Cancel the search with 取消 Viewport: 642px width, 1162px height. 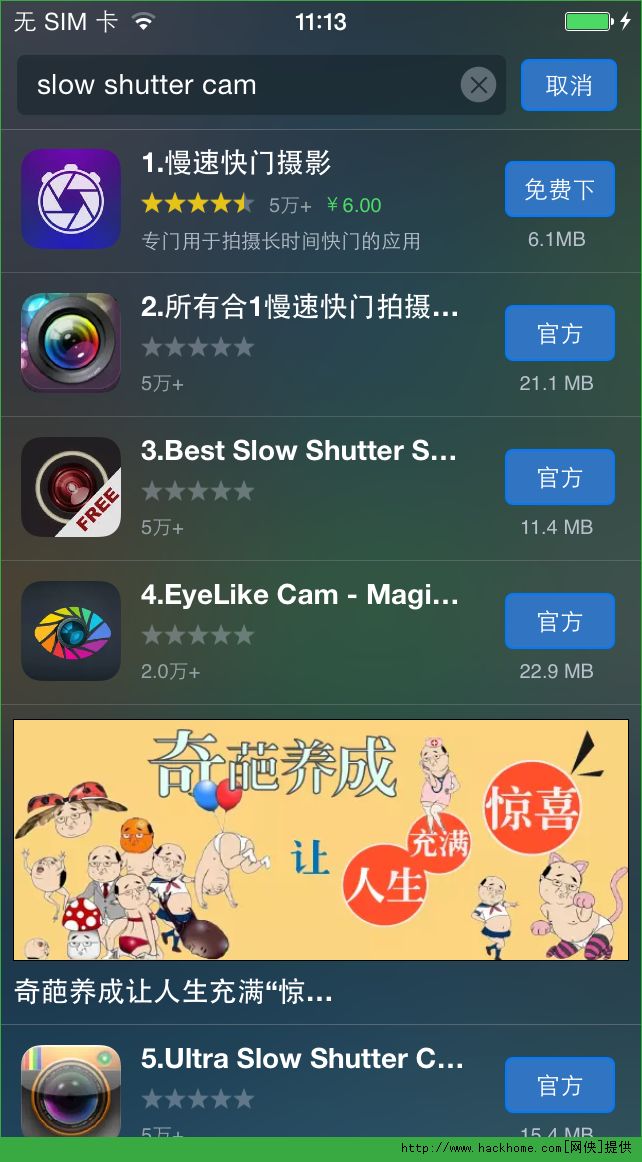568,86
